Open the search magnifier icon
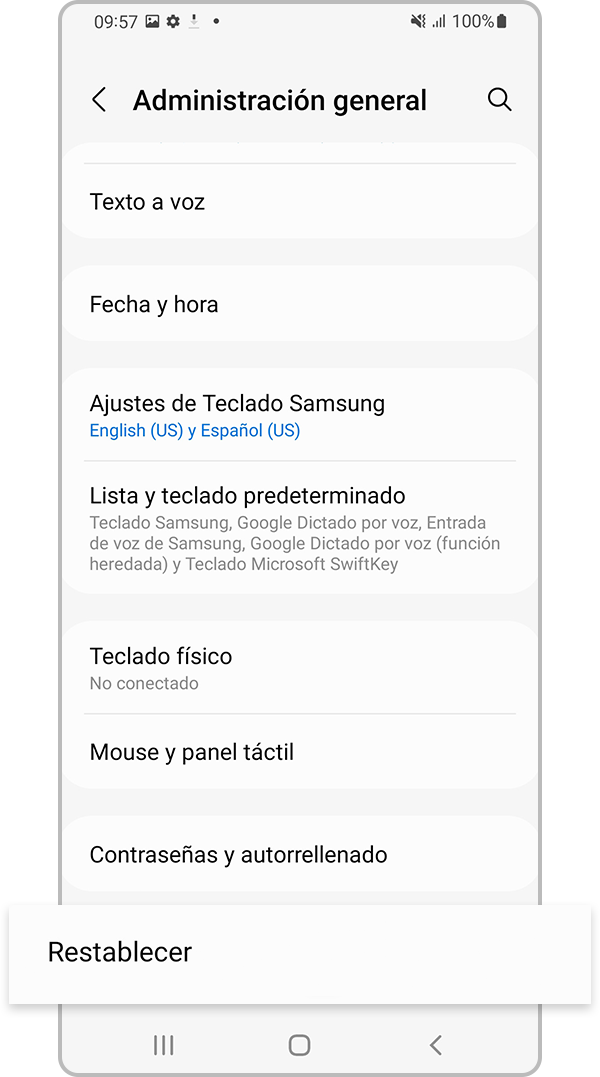 (499, 100)
